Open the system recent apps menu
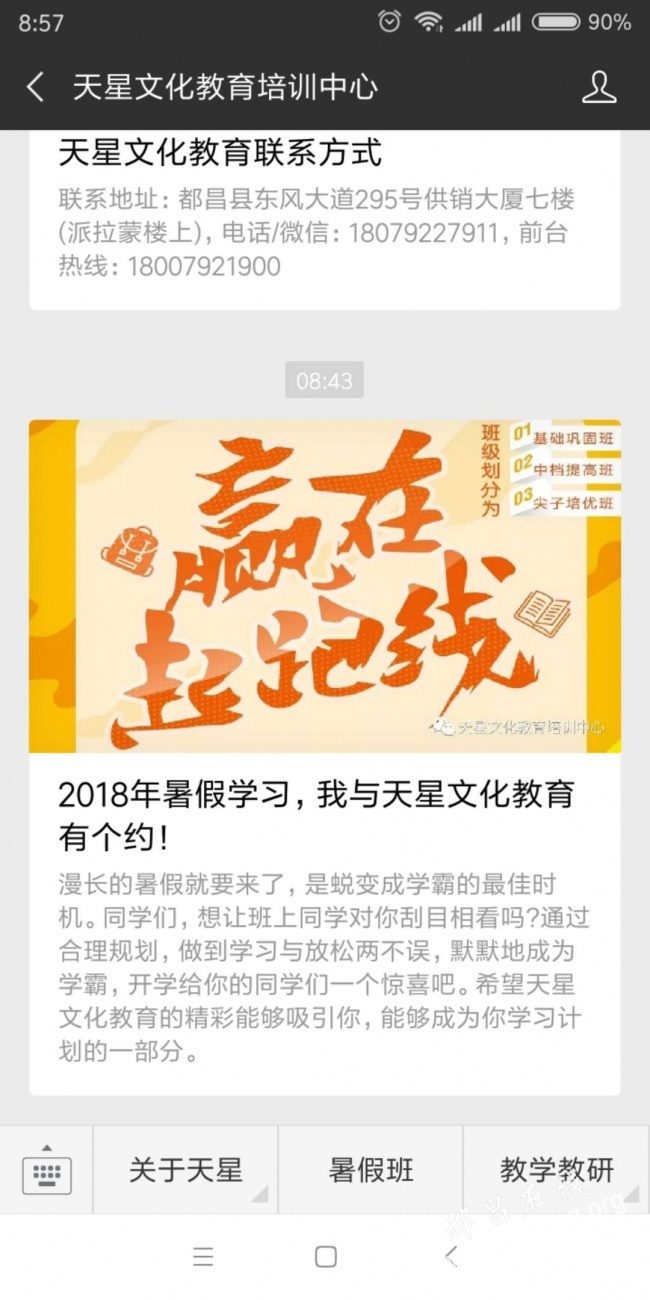The height and width of the screenshot is (1300, 650). tap(203, 1257)
